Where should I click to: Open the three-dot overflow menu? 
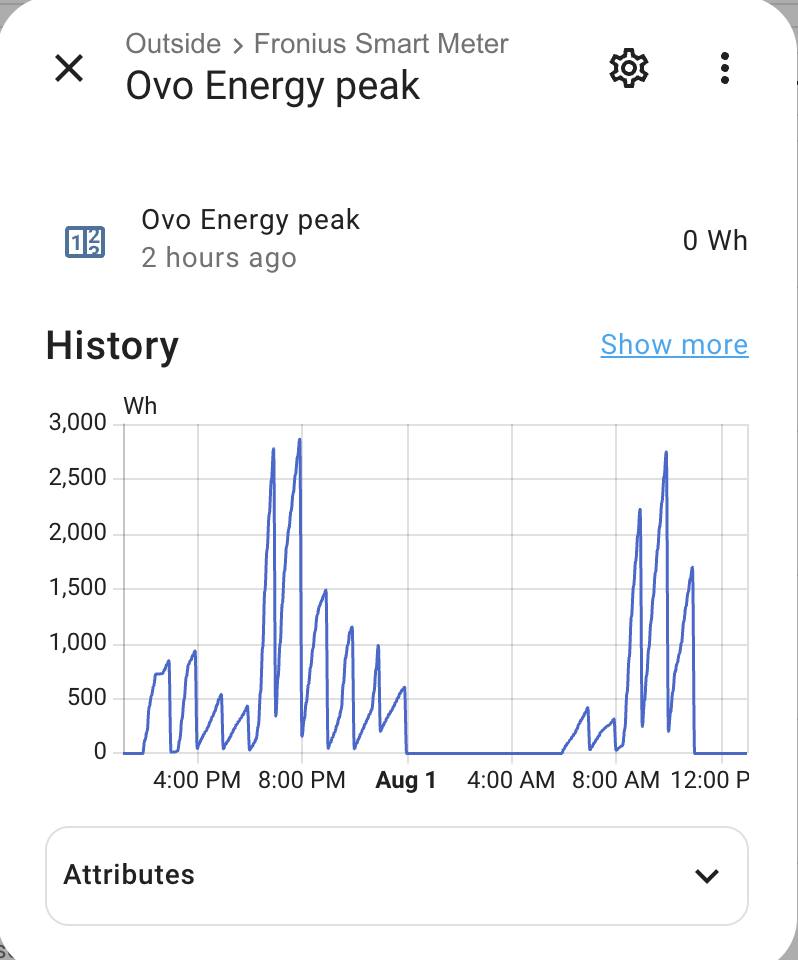click(725, 68)
